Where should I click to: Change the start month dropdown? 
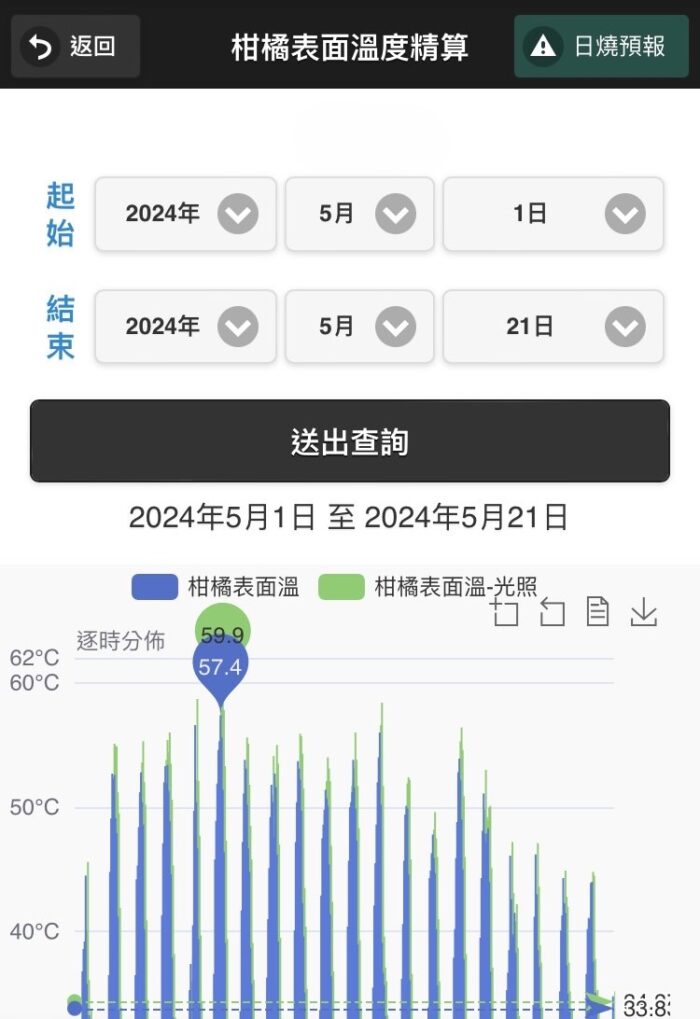[x=359, y=214]
